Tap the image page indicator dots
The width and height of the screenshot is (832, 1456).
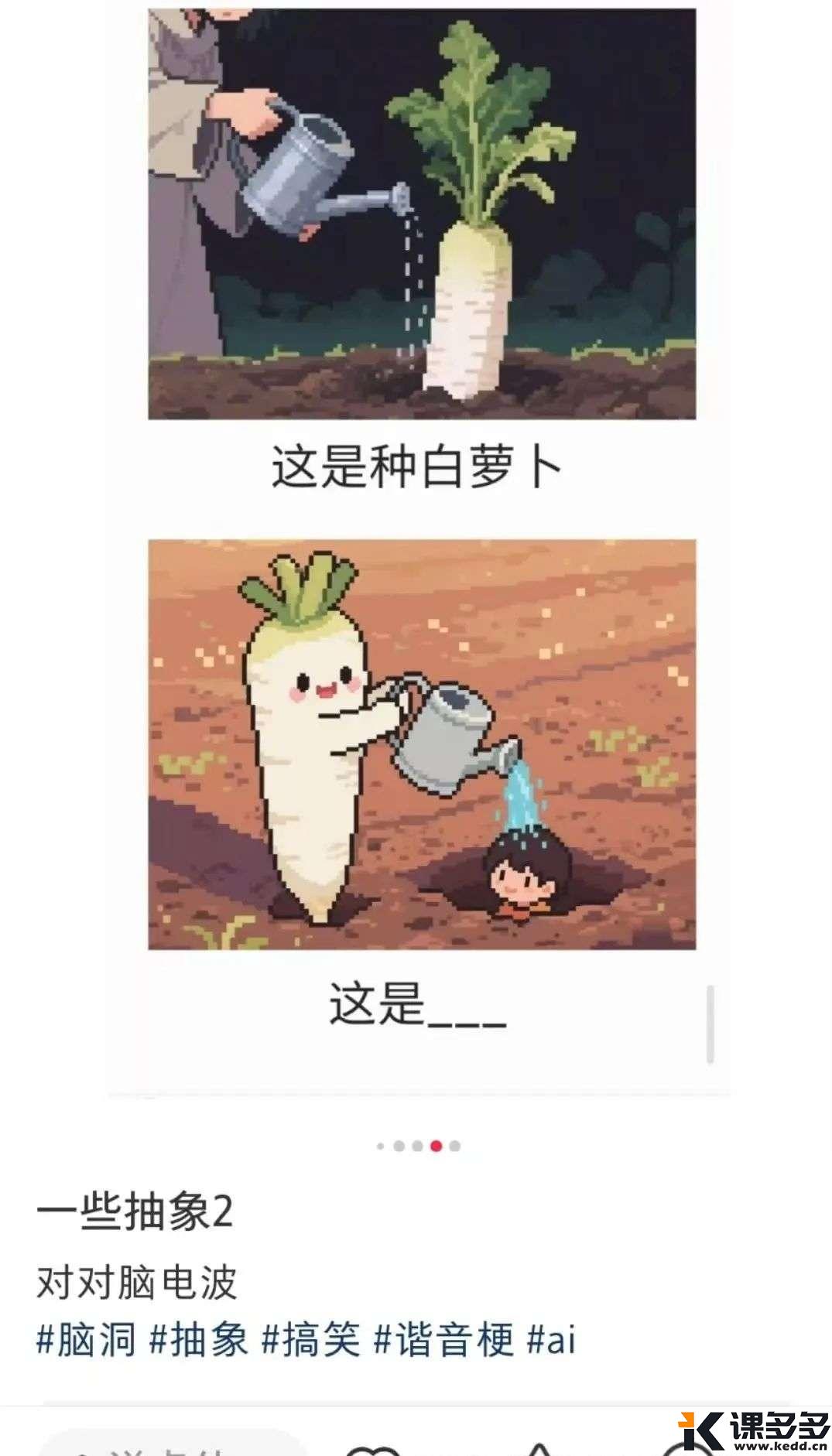pyautogui.click(x=418, y=1146)
